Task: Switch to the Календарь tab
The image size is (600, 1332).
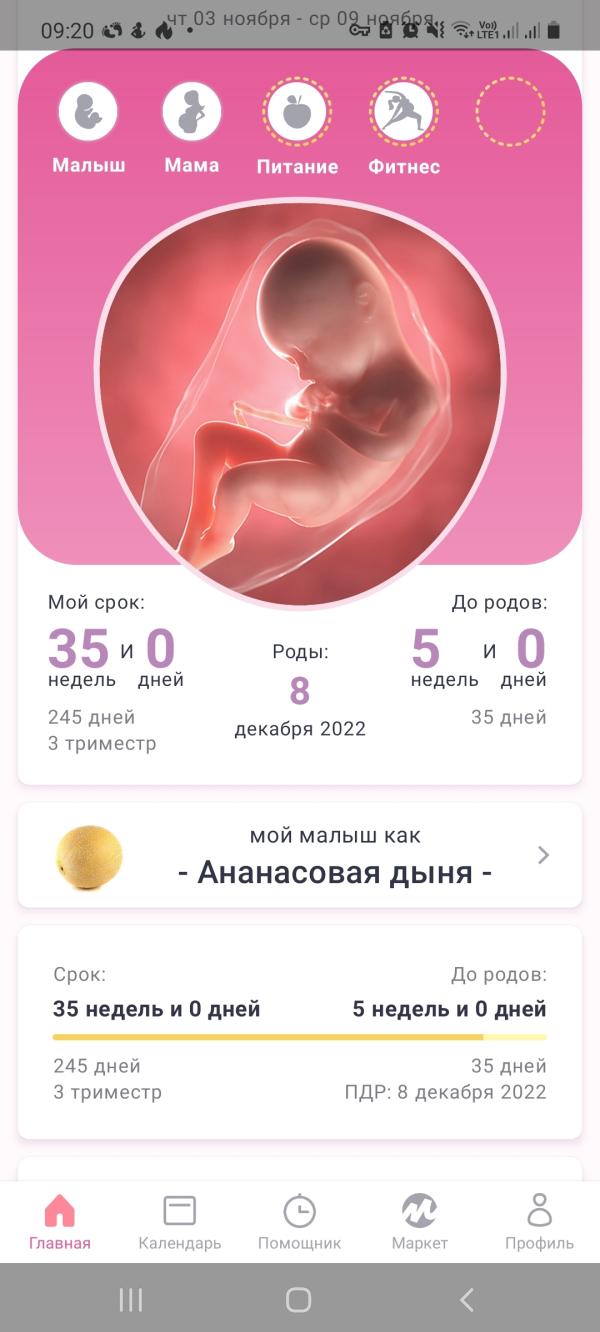Action: 180,1222
